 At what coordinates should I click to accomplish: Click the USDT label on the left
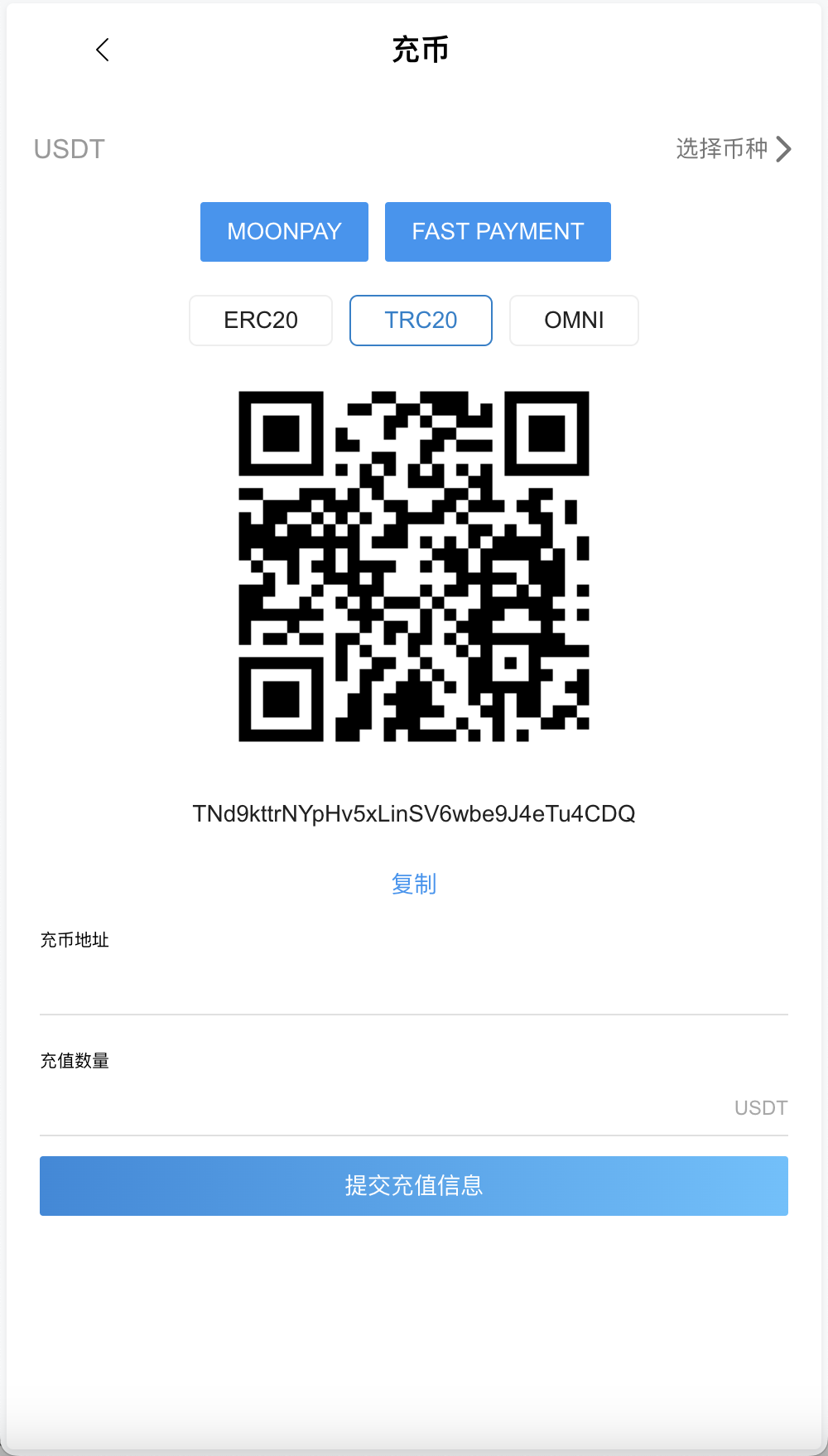point(69,149)
